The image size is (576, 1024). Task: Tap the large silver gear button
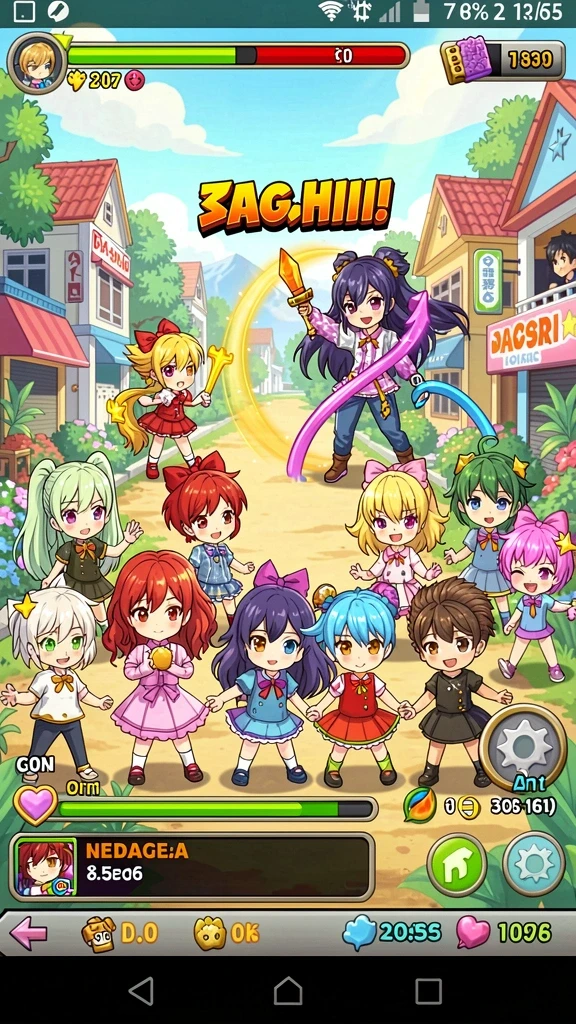click(x=522, y=746)
